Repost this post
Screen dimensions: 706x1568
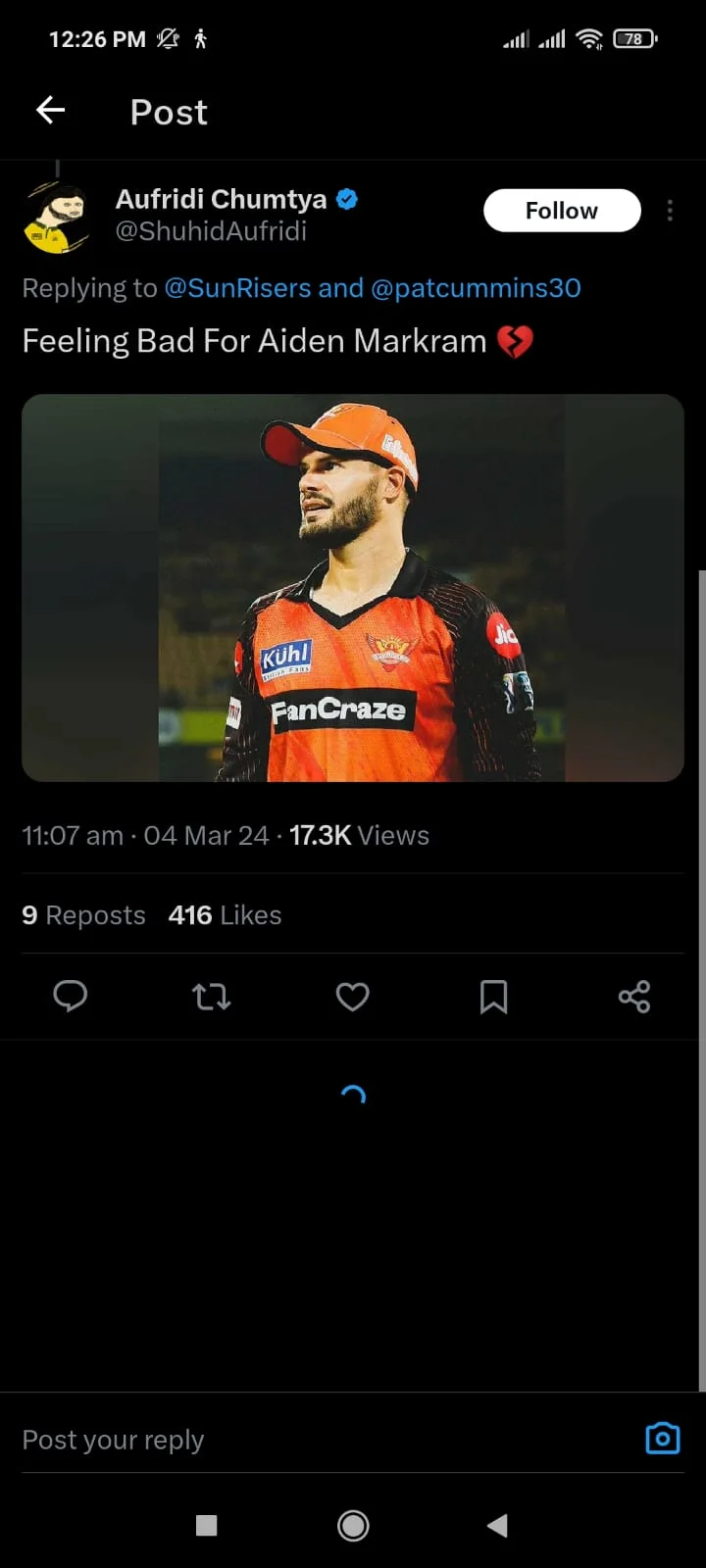(211, 997)
